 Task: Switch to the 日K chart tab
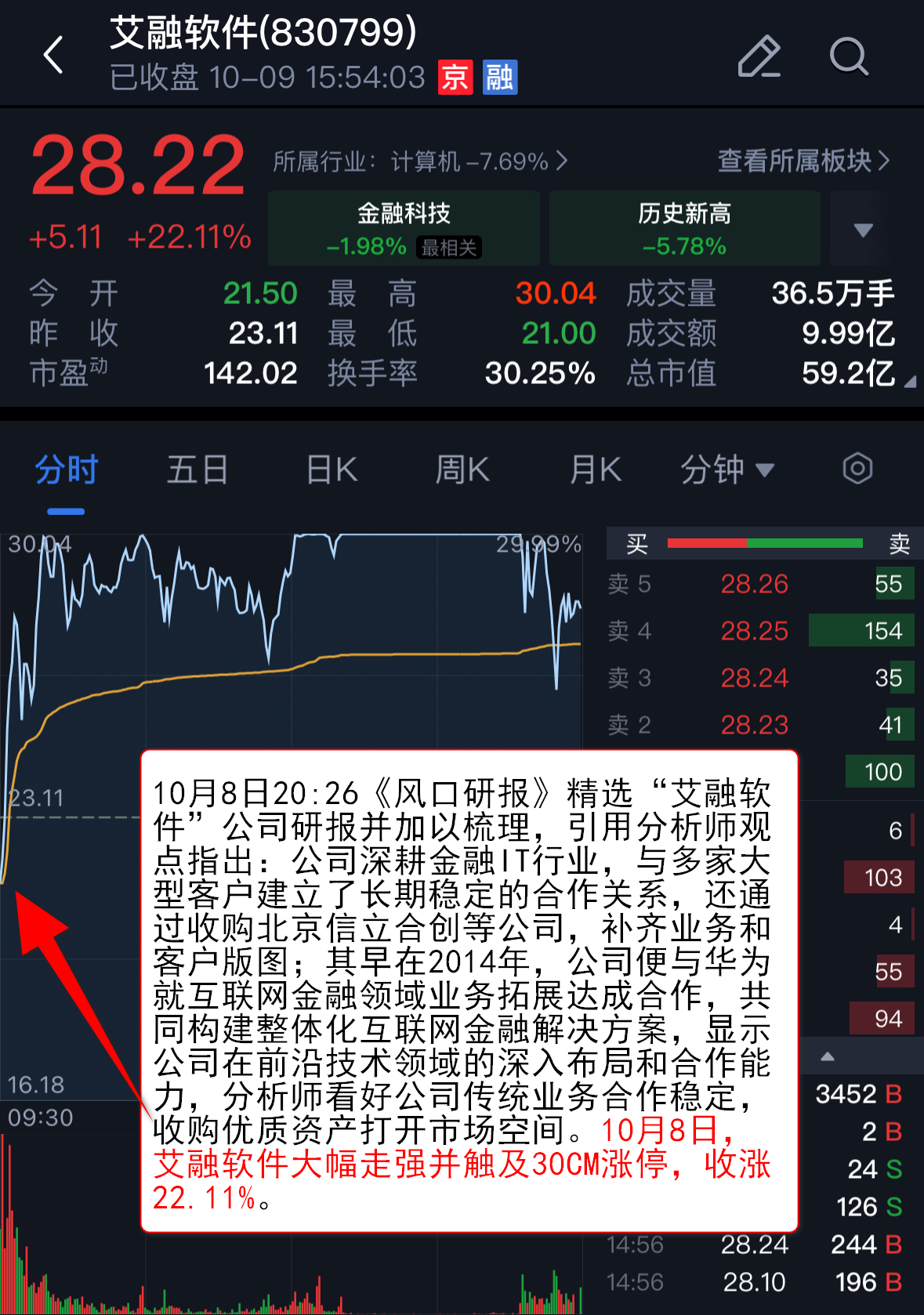[x=332, y=470]
